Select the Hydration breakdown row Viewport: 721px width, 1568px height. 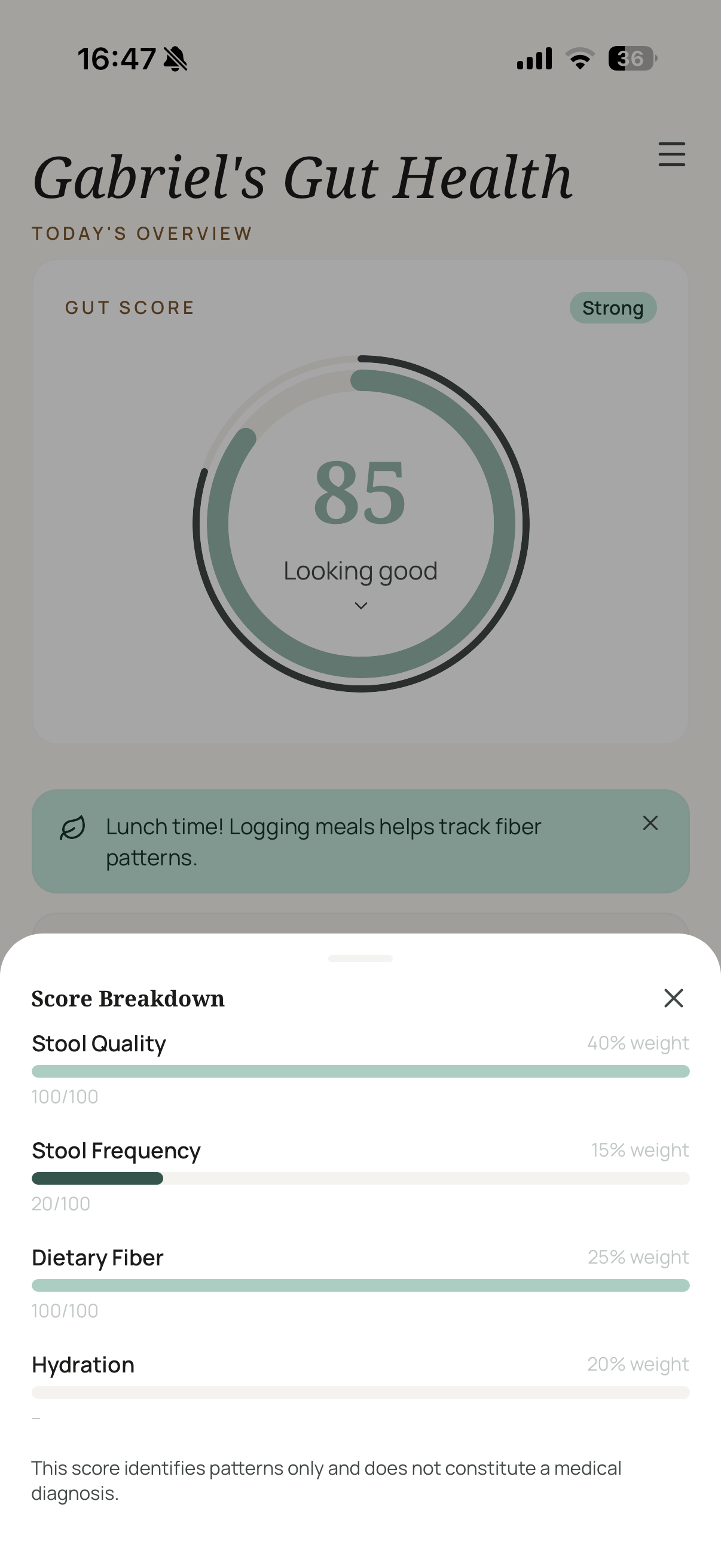click(82, 1364)
